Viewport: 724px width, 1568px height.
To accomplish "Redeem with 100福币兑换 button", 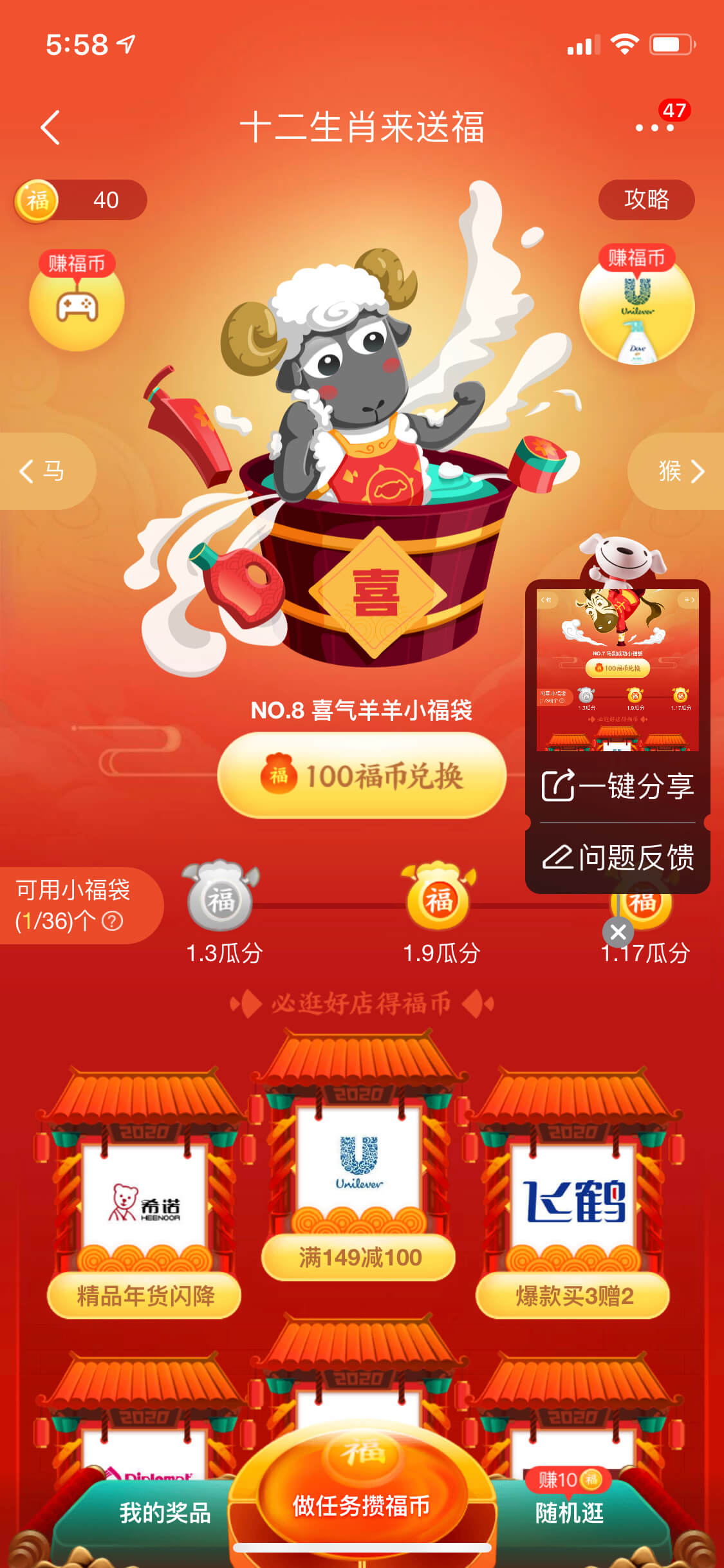I will pyautogui.click(x=362, y=776).
